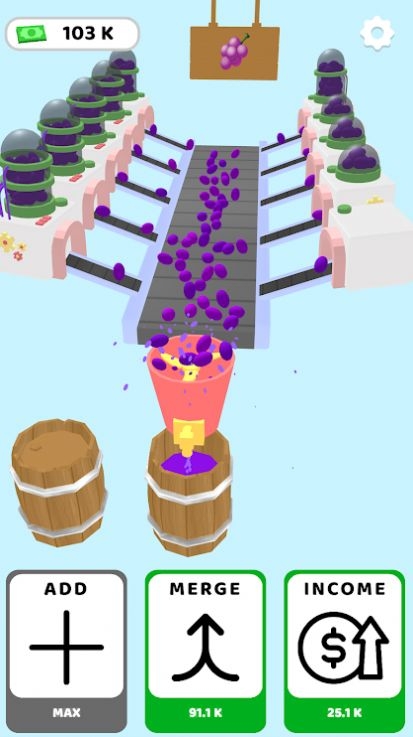Upgrade Income for 25.1 K

click(x=344, y=651)
